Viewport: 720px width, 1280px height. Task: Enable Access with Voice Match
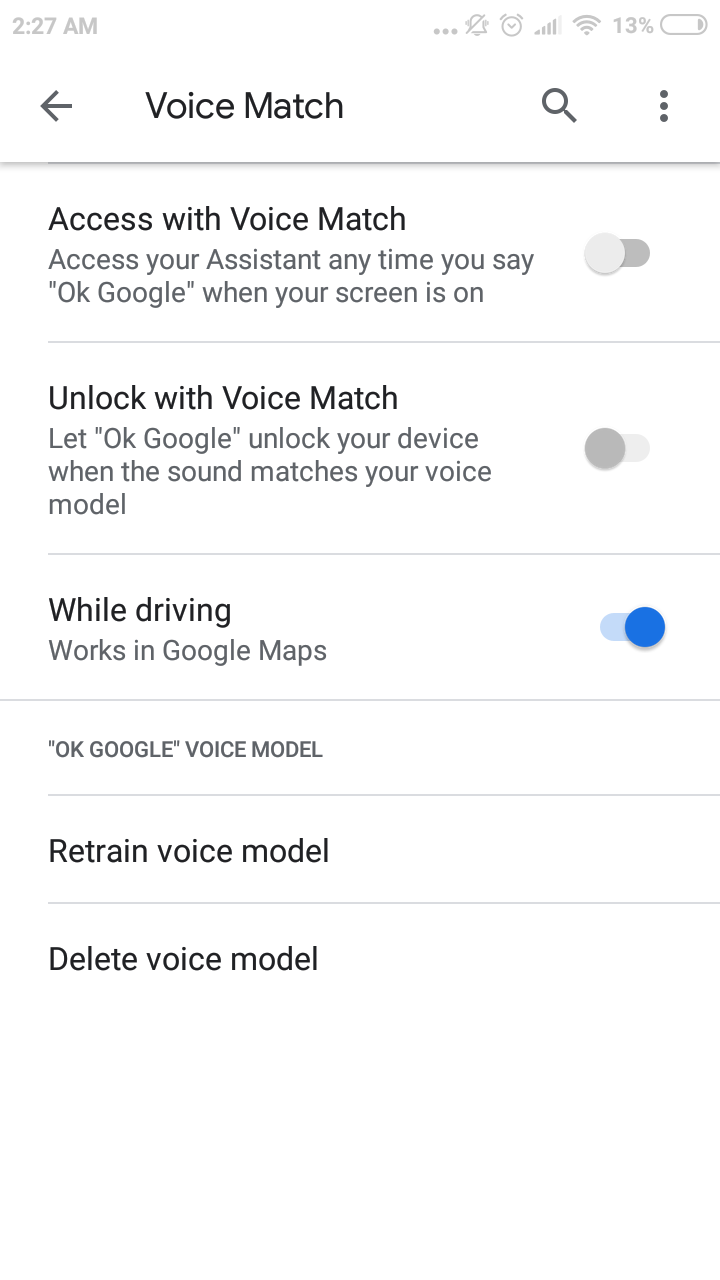(617, 254)
